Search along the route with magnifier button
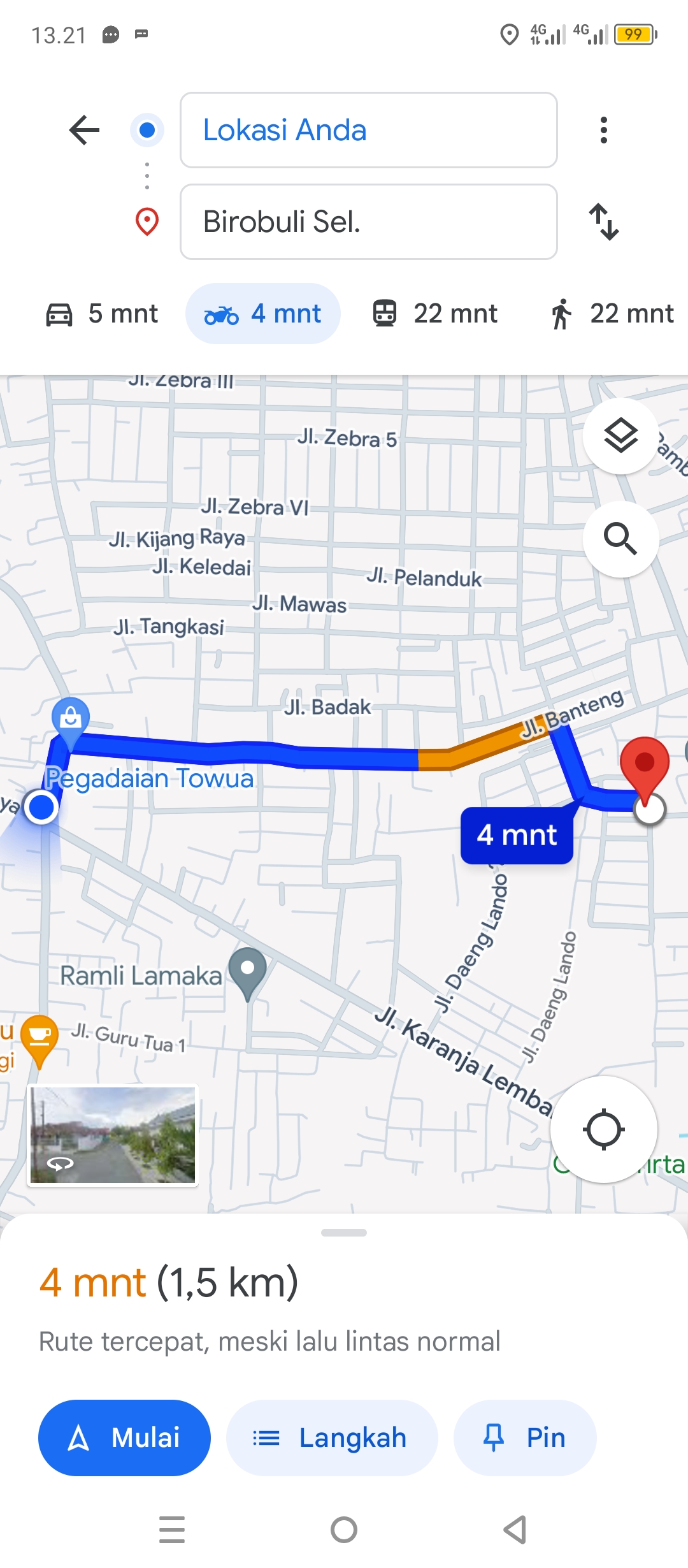688x1568 pixels. [620, 539]
